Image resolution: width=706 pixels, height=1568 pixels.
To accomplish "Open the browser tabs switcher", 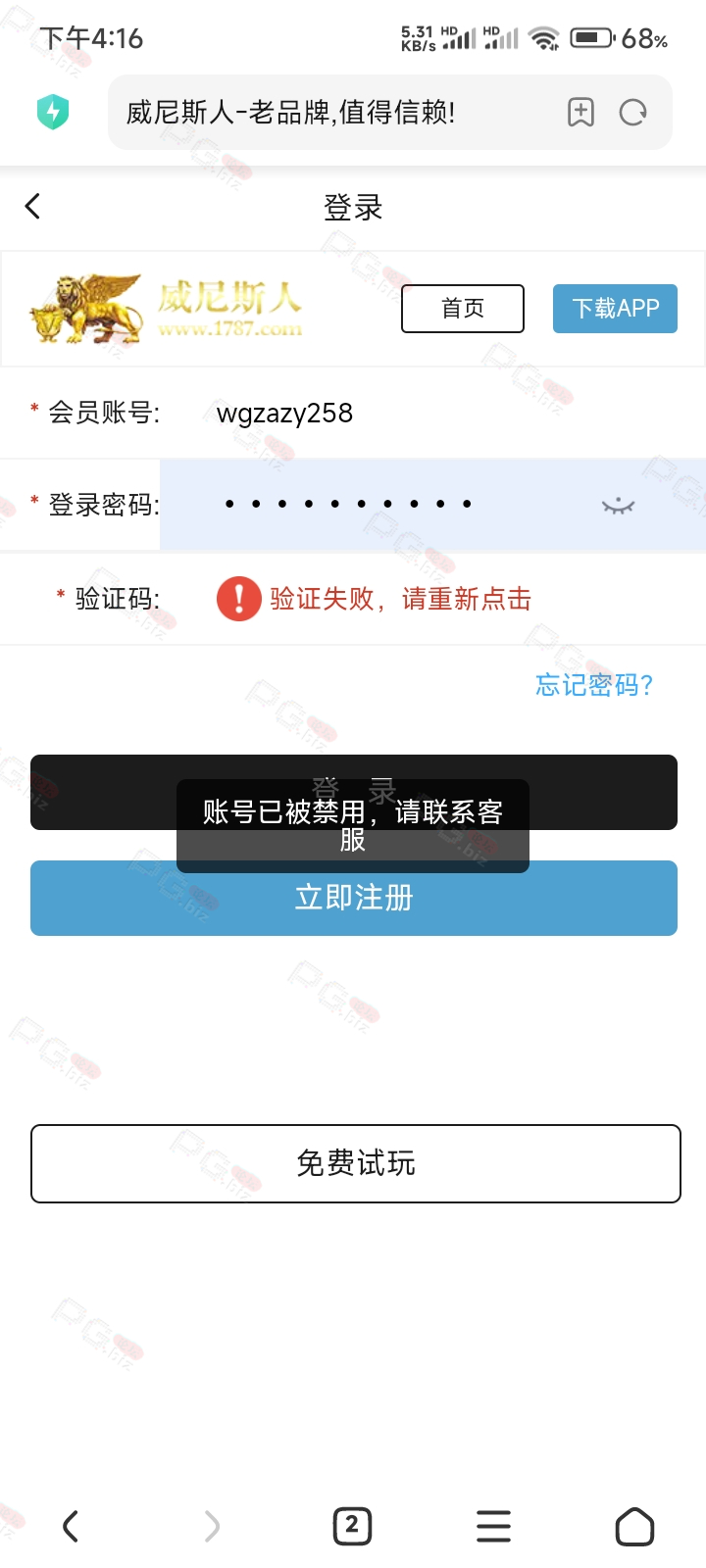I will 352,1526.
